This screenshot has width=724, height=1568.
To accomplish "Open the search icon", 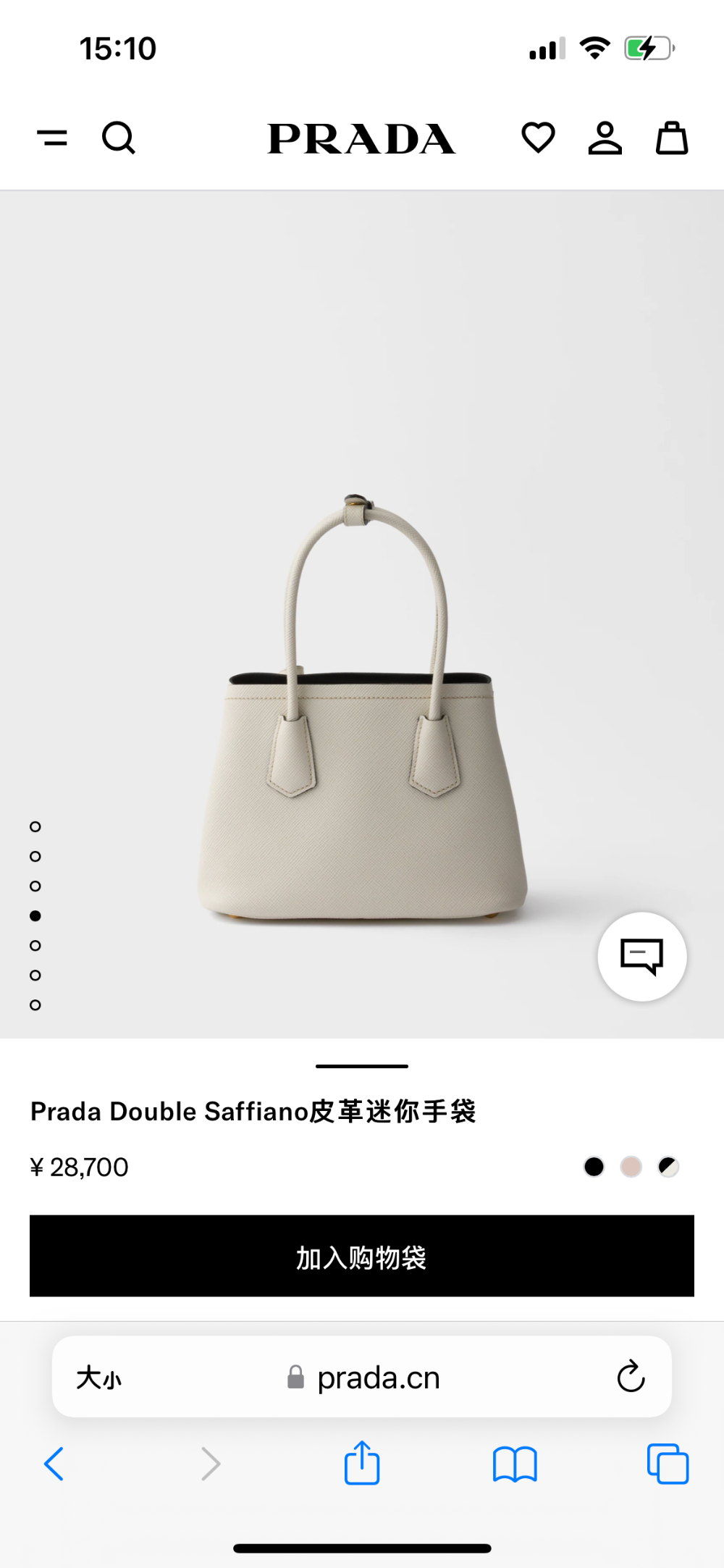I will [119, 138].
